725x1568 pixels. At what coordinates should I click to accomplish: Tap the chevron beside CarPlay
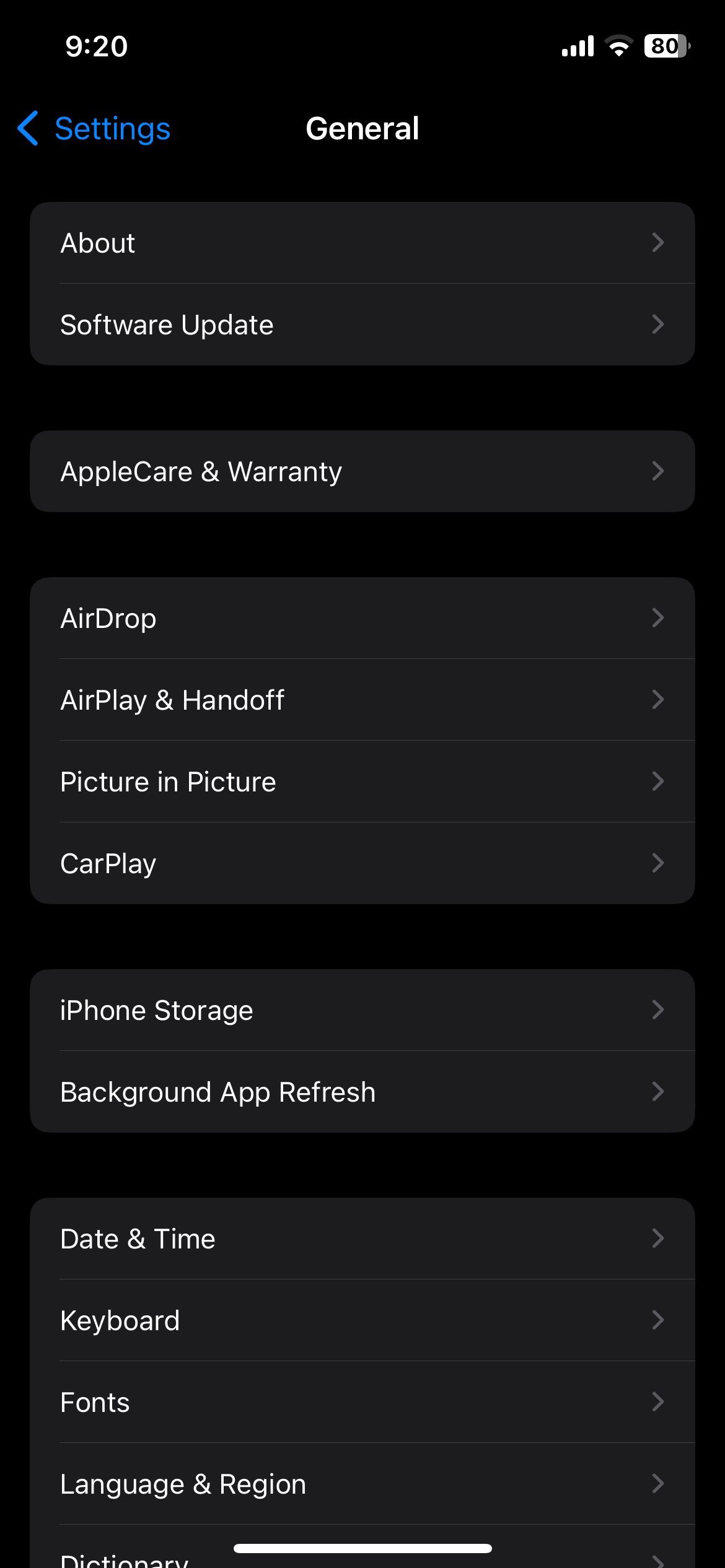point(658,863)
